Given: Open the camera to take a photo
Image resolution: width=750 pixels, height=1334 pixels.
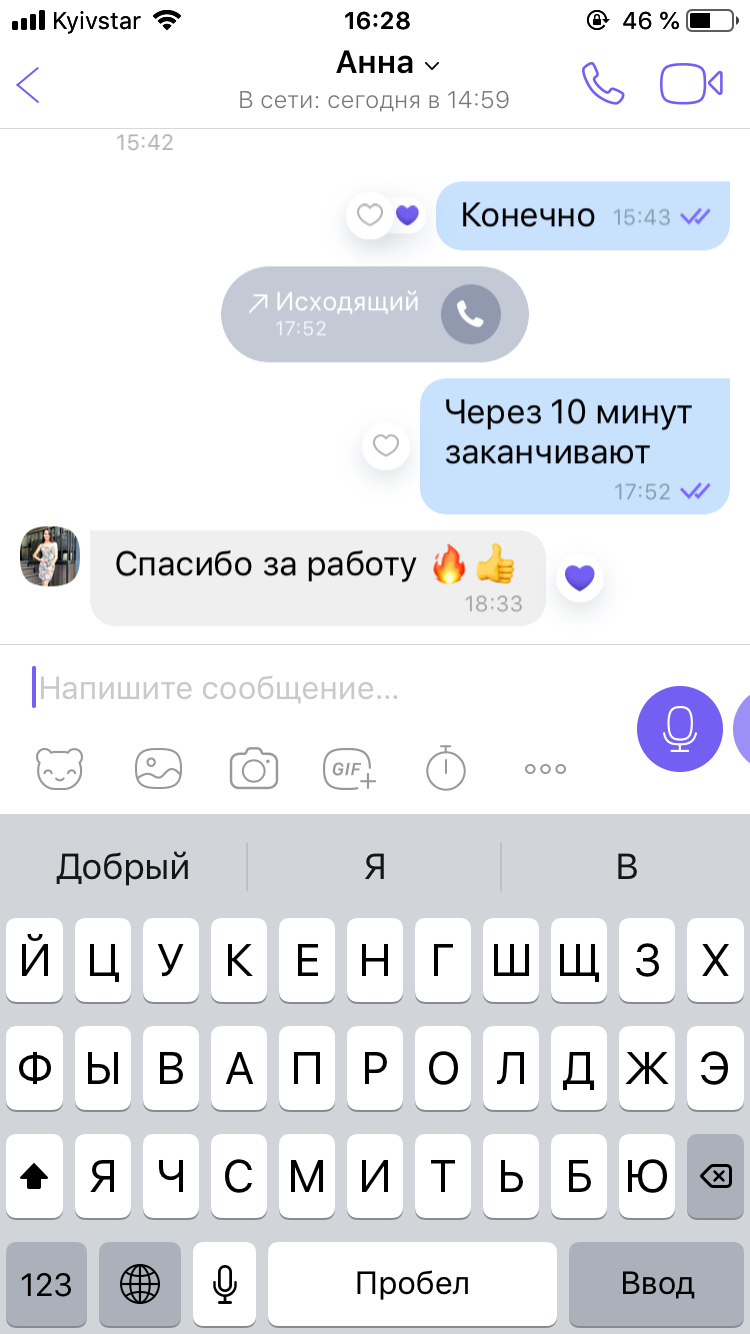Looking at the screenshot, I should coord(254,768).
